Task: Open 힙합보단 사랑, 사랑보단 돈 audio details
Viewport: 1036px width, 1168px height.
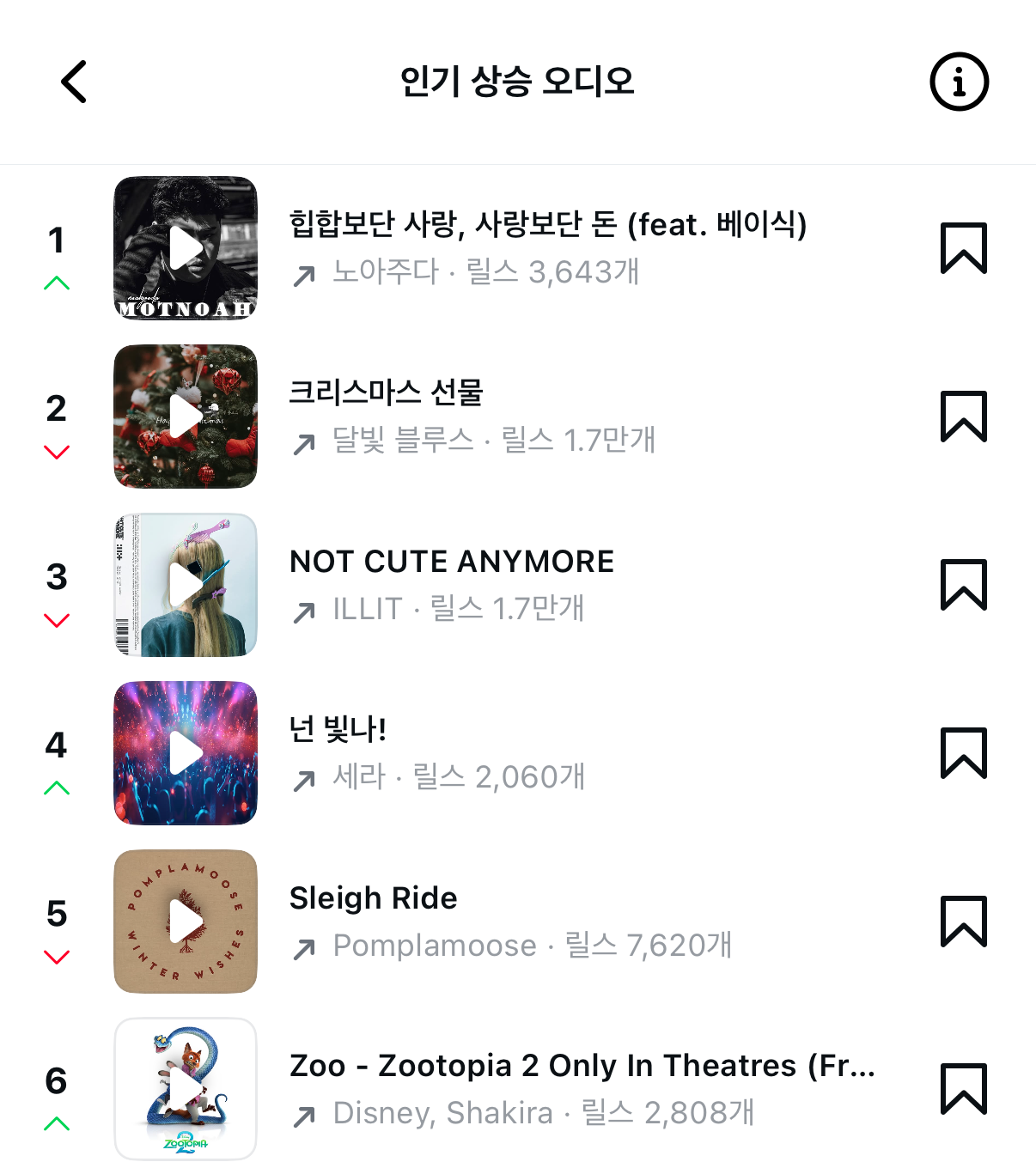Action: [549, 225]
